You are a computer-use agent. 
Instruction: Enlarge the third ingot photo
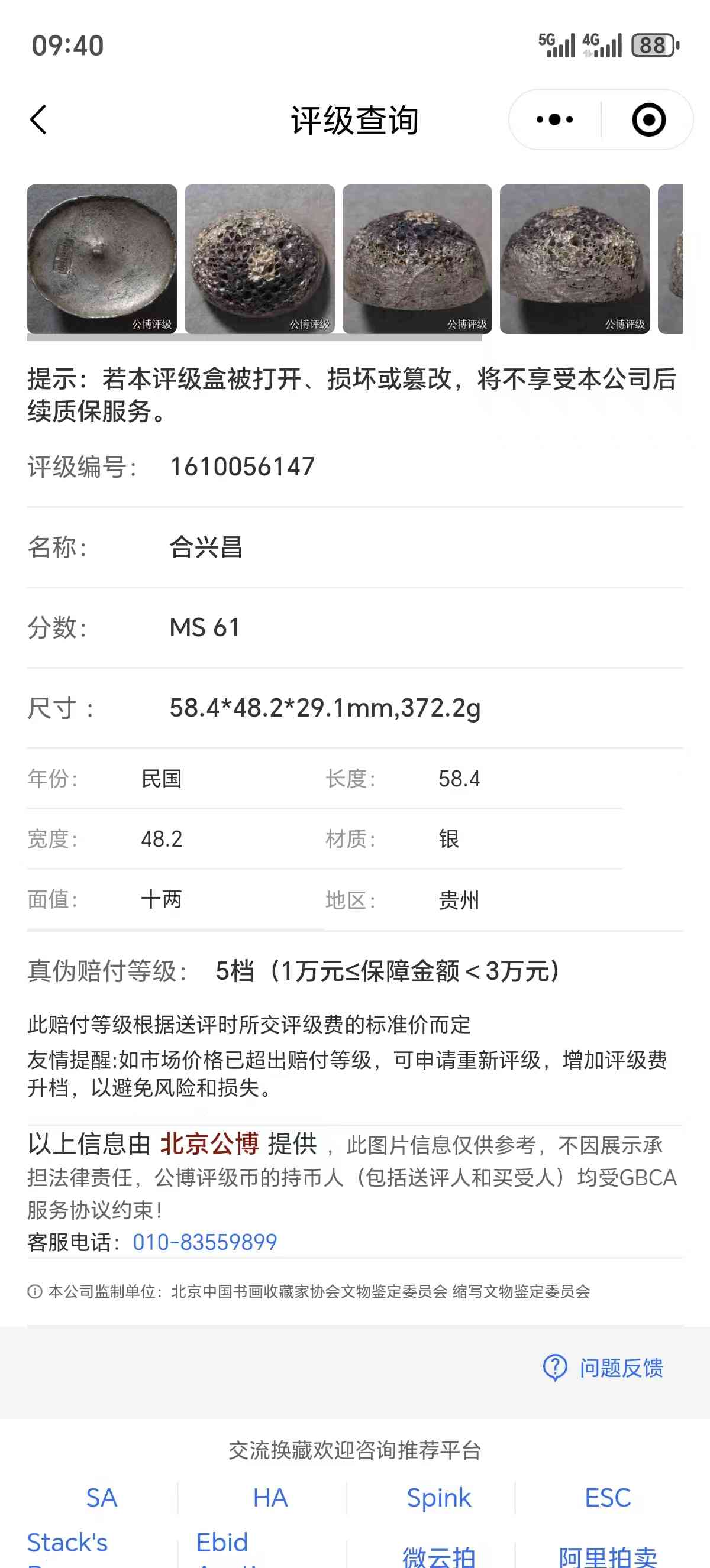tap(417, 259)
